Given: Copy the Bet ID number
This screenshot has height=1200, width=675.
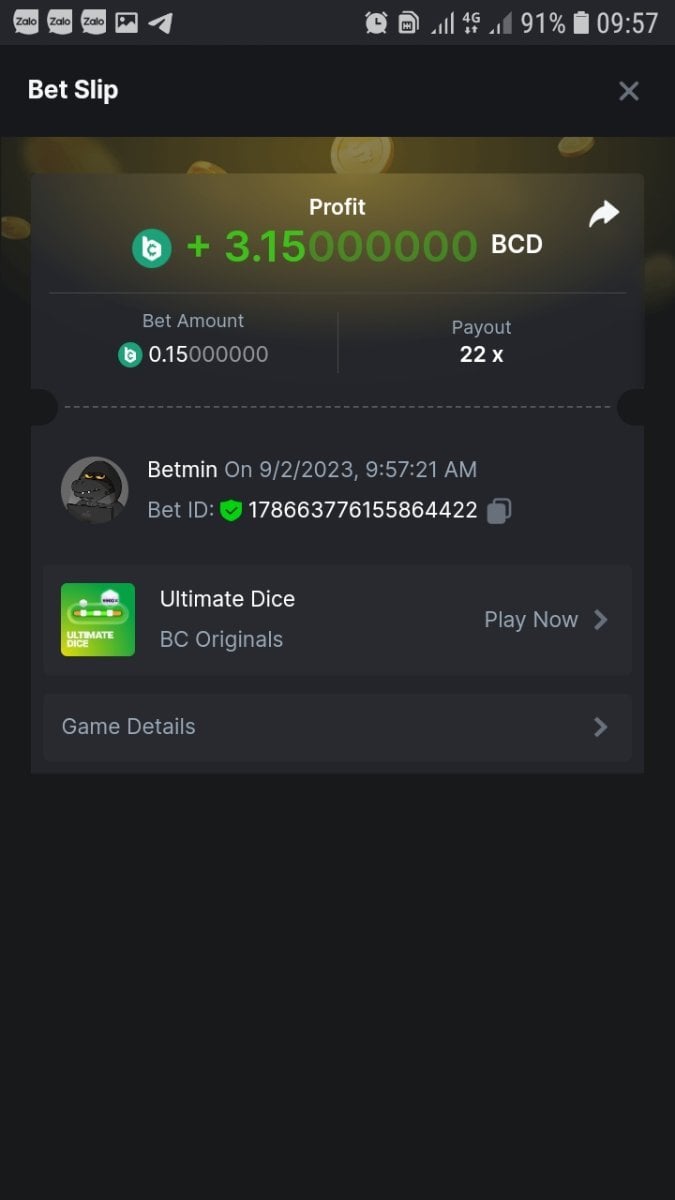Looking at the screenshot, I should coord(498,511).
